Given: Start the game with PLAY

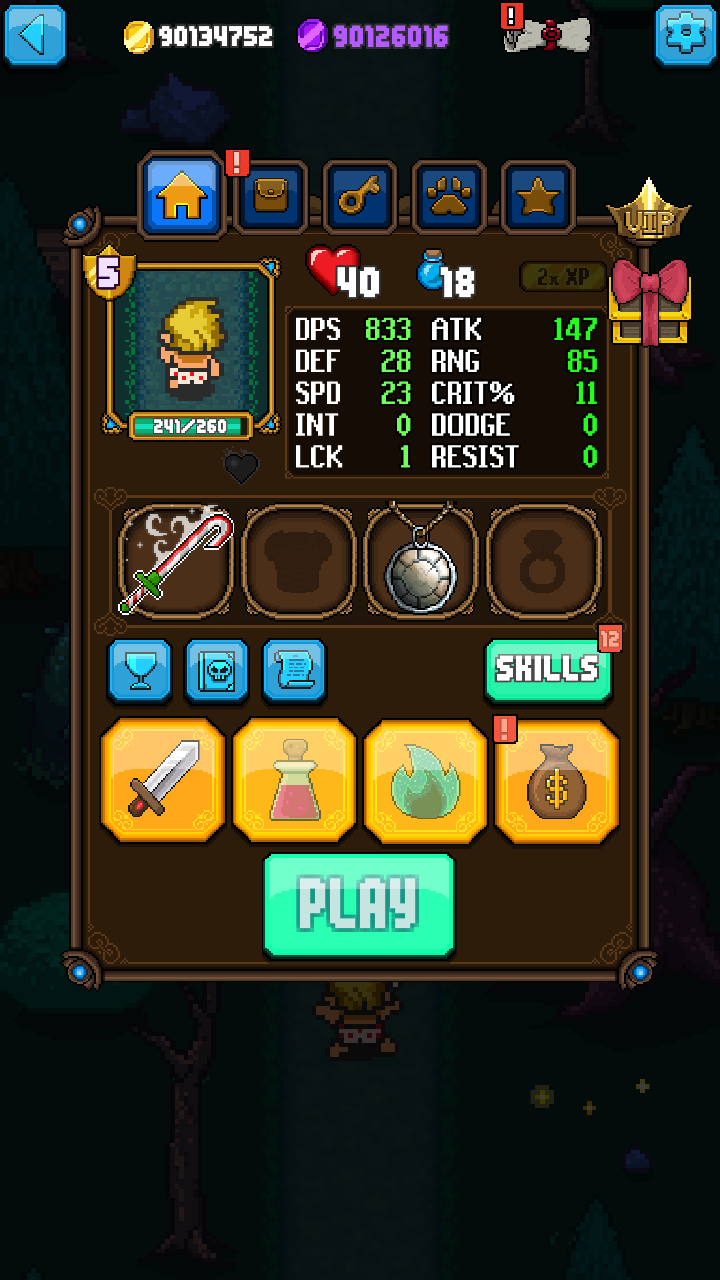Looking at the screenshot, I should point(359,904).
